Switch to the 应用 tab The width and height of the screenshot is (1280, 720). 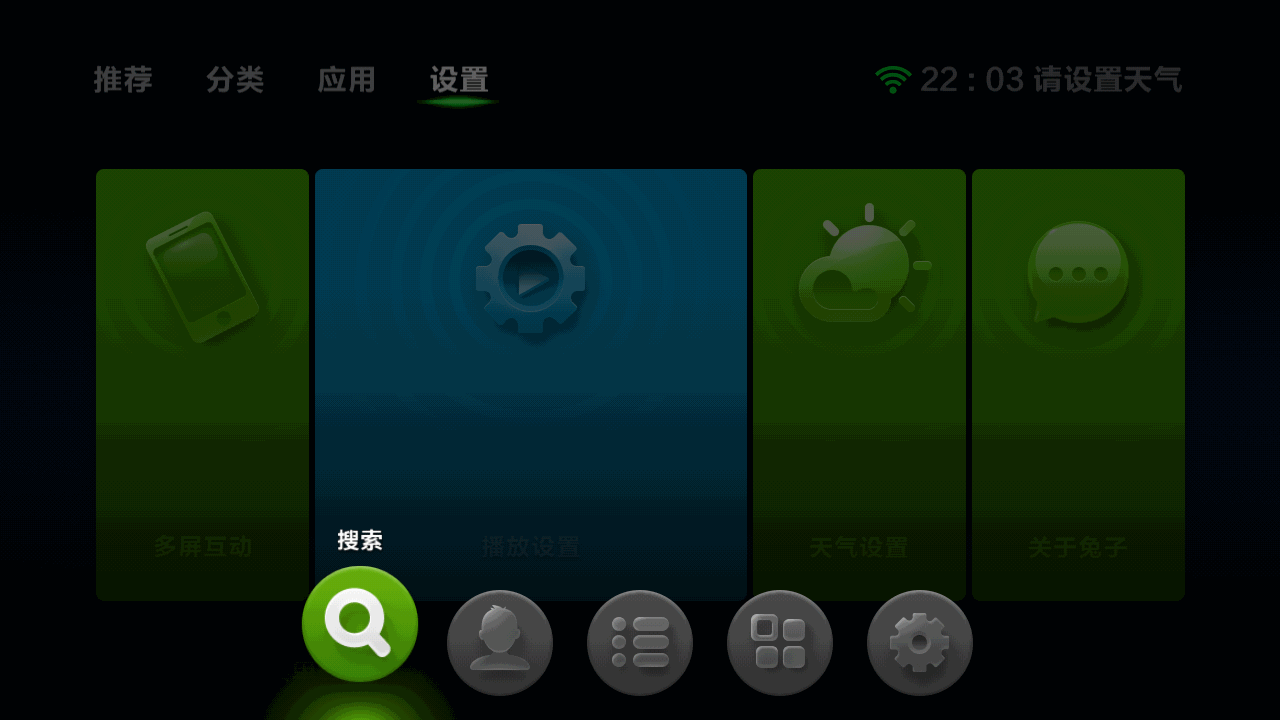[x=347, y=80]
